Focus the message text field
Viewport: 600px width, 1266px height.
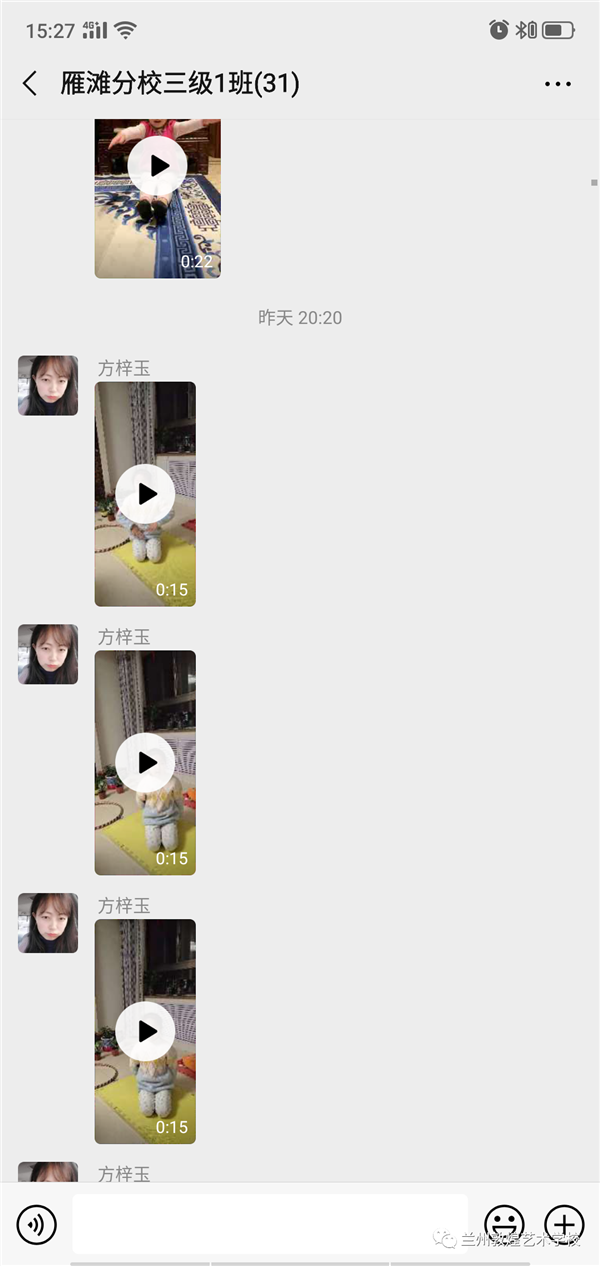[270, 1223]
